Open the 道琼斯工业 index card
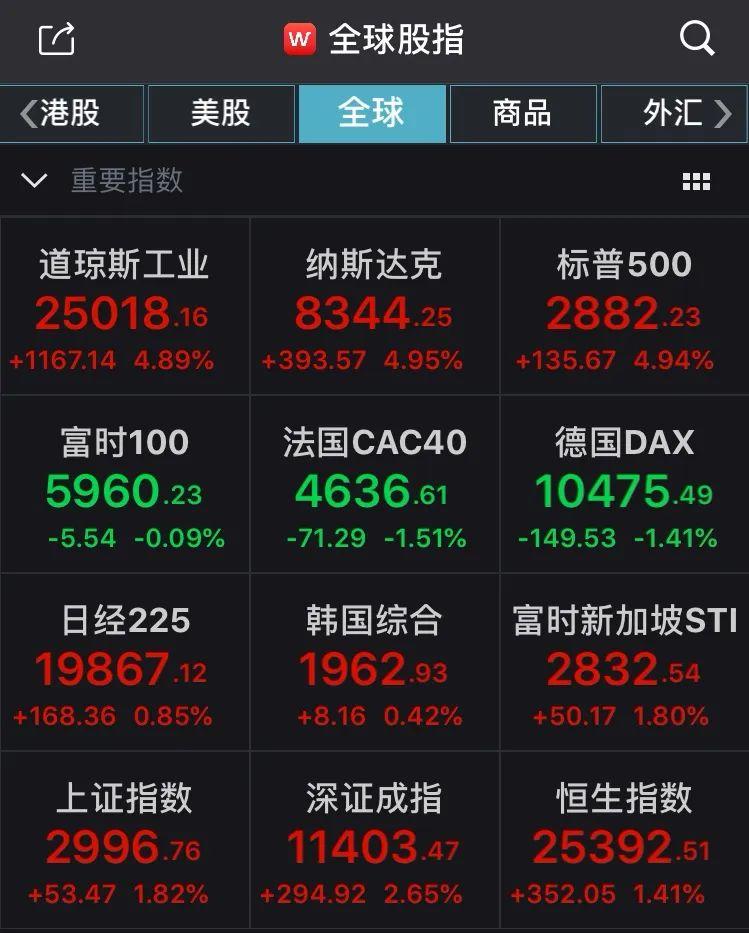 [125, 306]
